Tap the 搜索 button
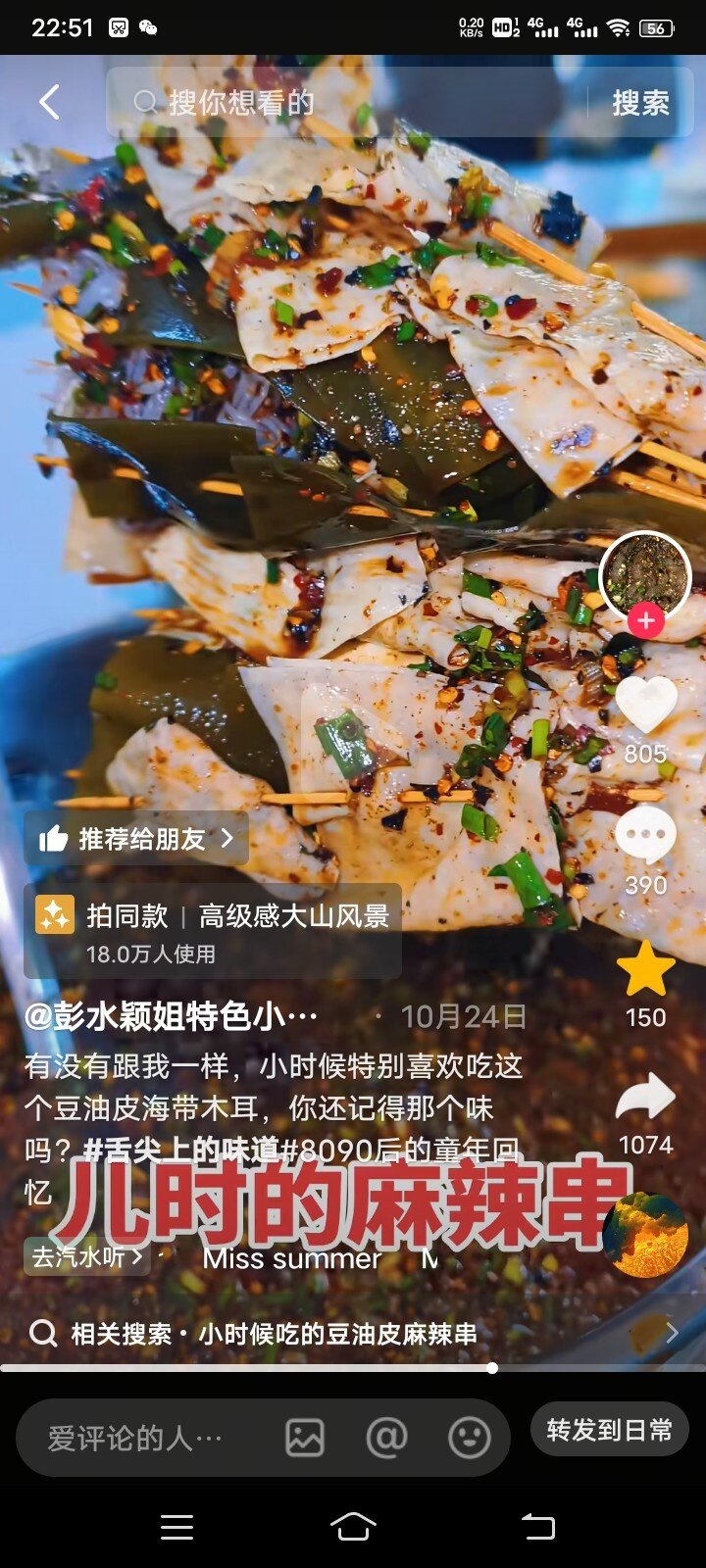Image resolution: width=706 pixels, height=1568 pixels. [639, 102]
